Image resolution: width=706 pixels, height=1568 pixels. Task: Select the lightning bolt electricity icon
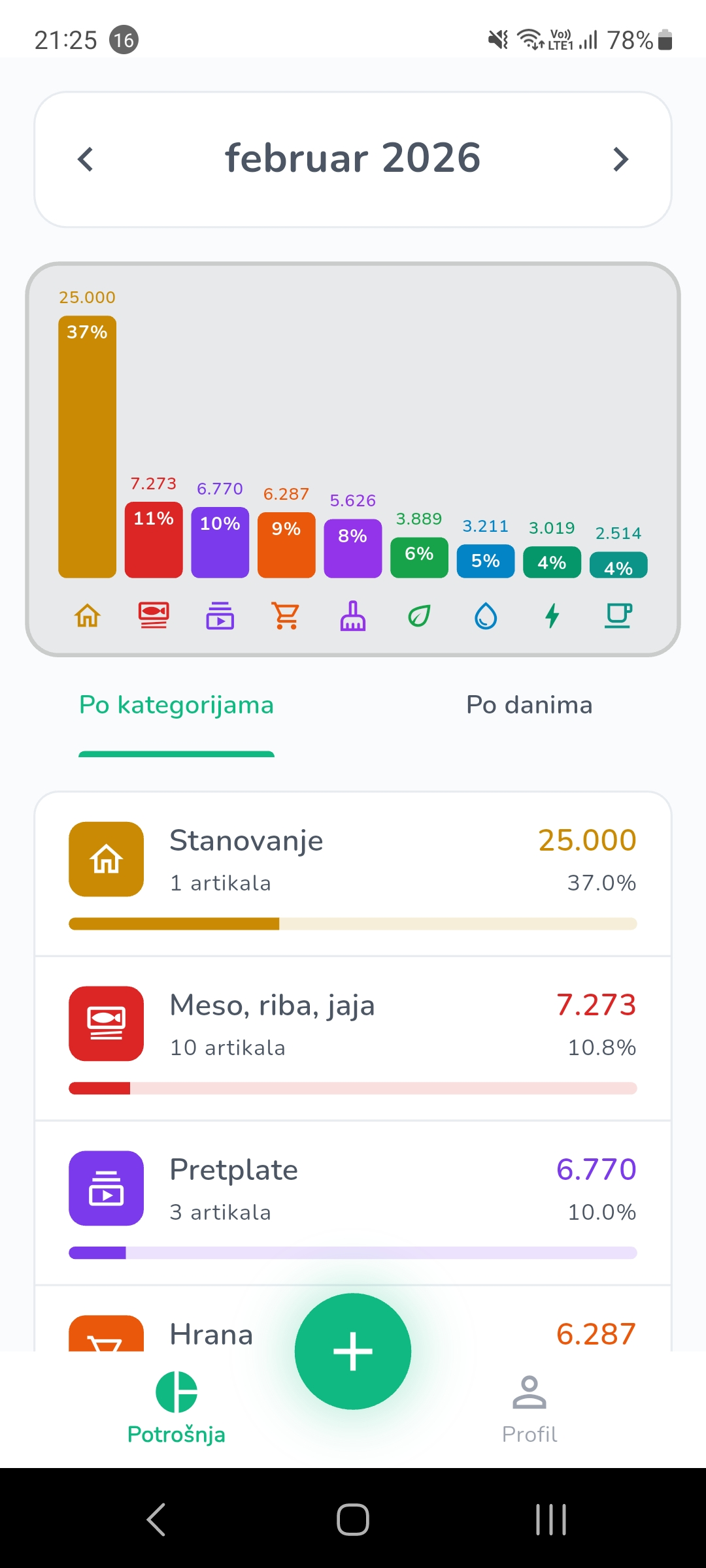(x=552, y=615)
